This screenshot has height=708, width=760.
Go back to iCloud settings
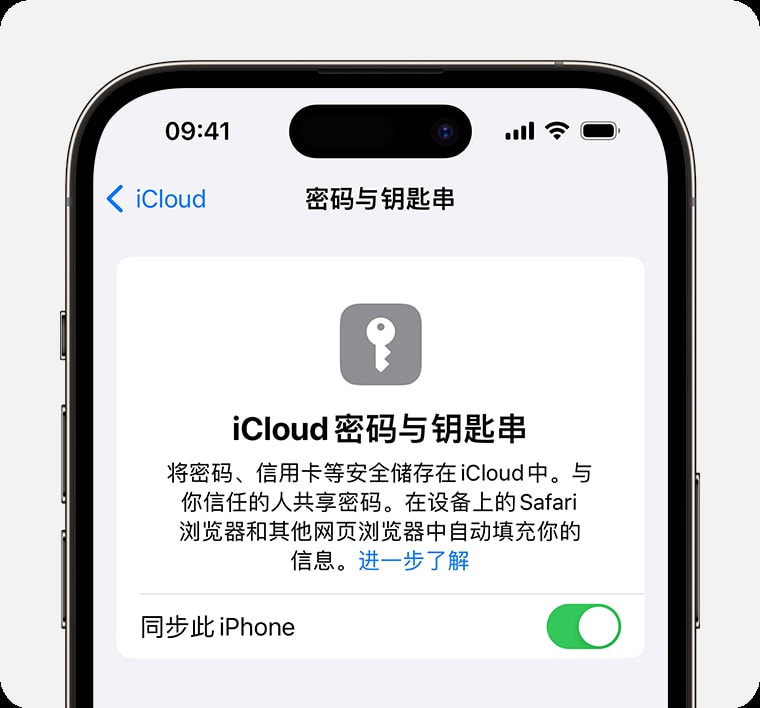coord(156,199)
